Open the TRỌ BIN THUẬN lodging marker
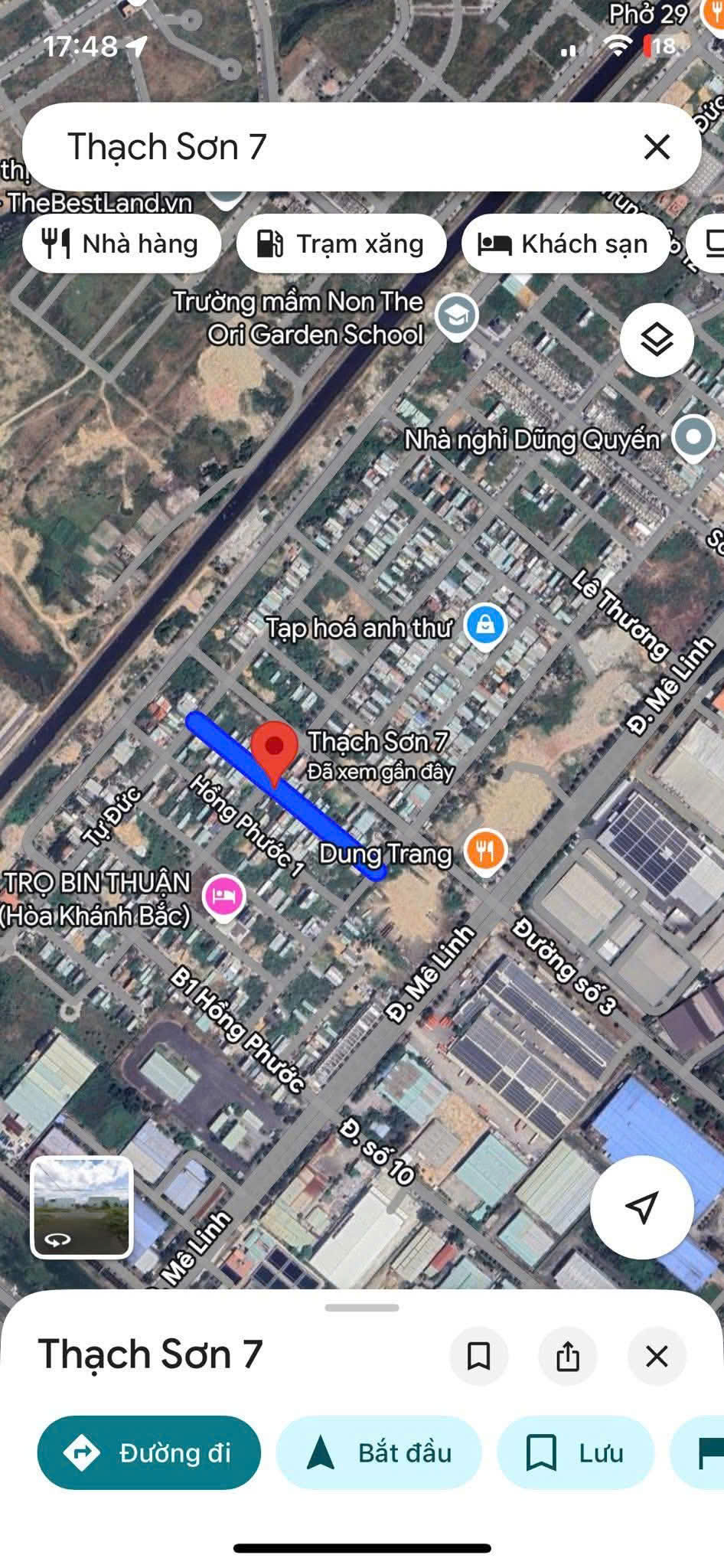This screenshot has width=724, height=1568. [223, 897]
